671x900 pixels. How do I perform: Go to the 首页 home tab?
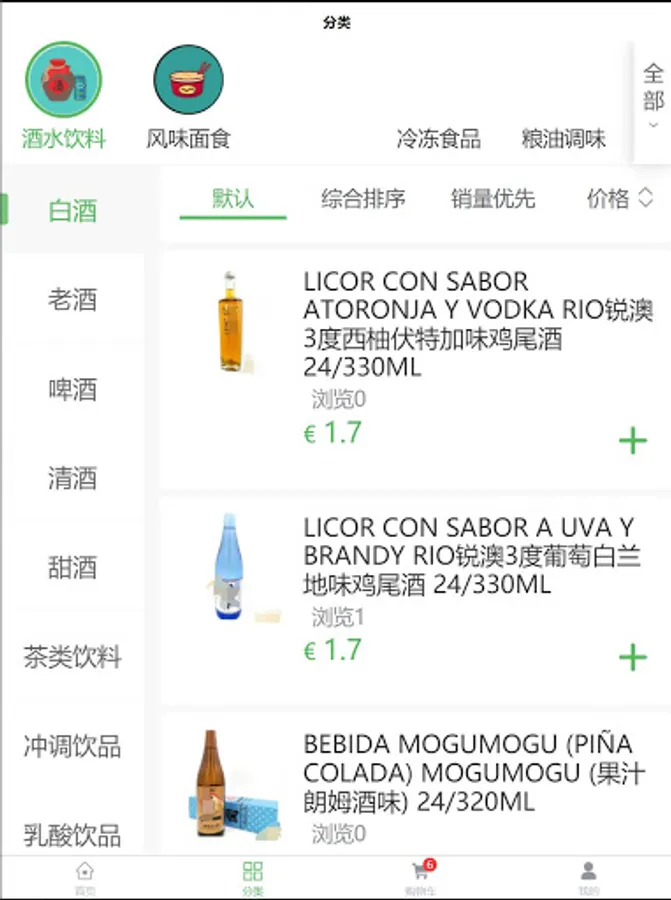click(x=85, y=877)
